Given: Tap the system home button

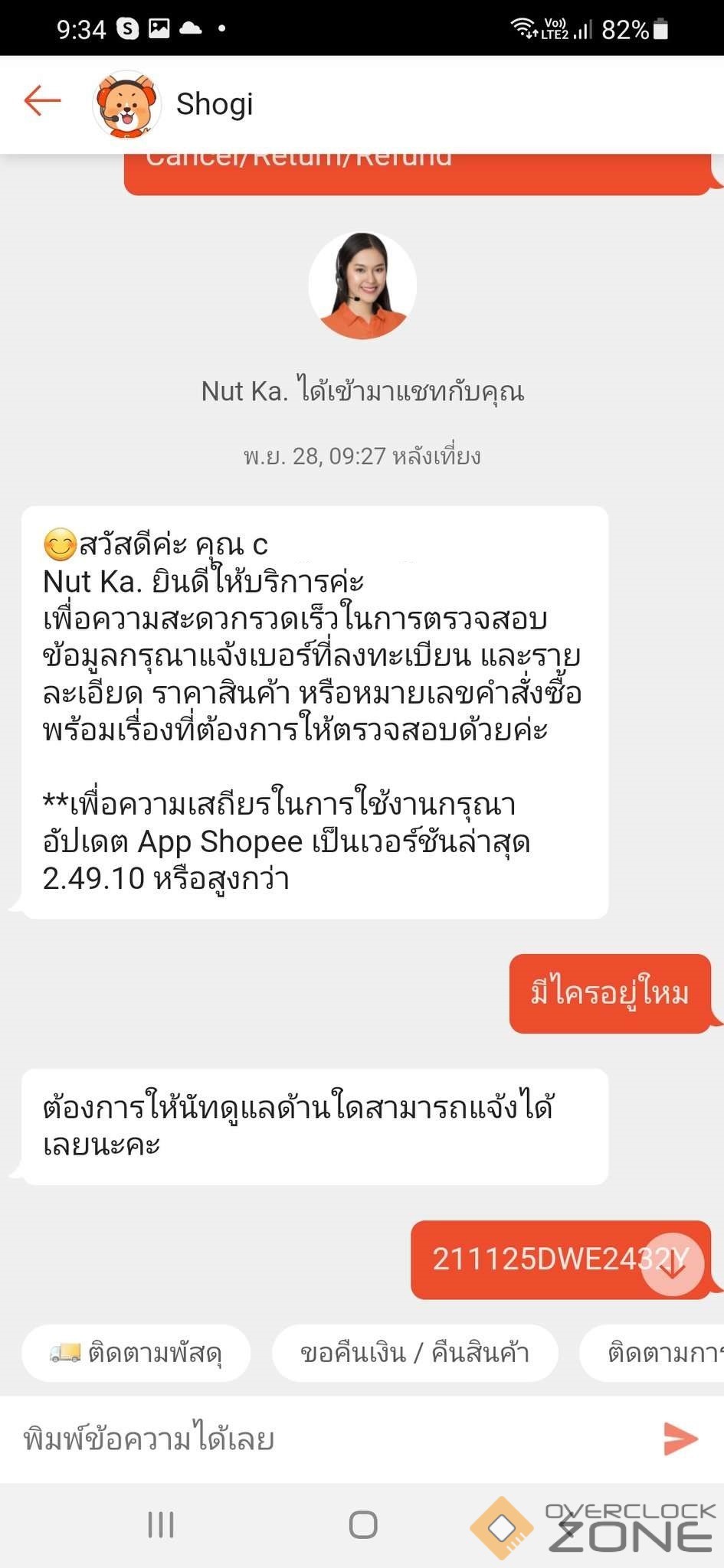Looking at the screenshot, I should [363, 1524].
